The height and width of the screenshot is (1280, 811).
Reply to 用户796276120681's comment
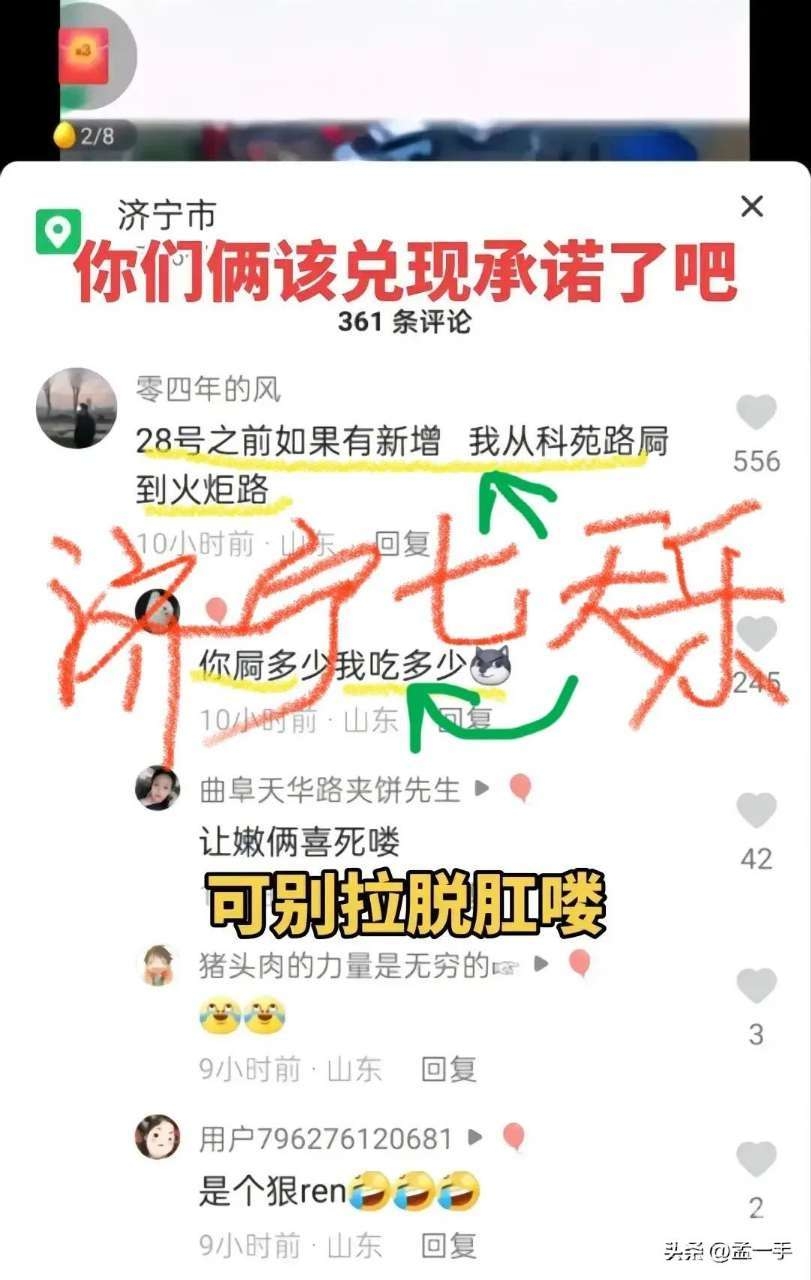pos(447,1245)
